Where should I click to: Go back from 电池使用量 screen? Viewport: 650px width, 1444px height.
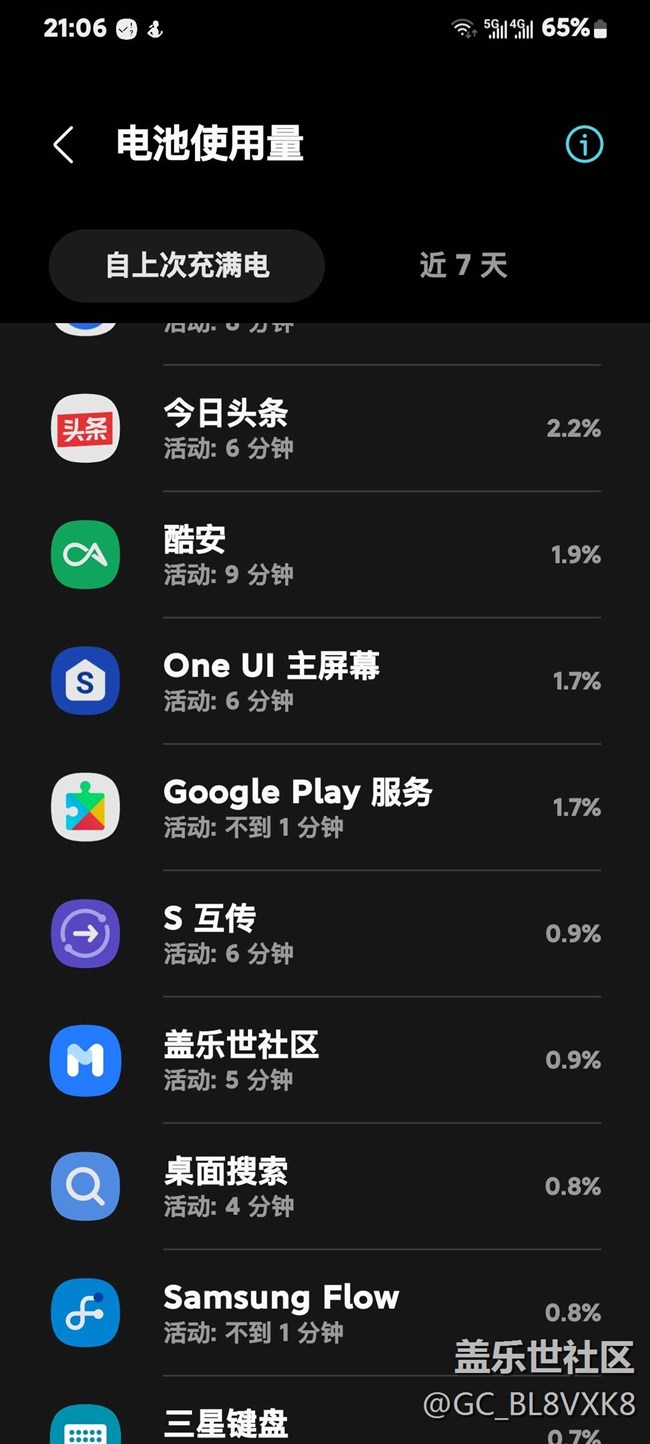[63, 145]
